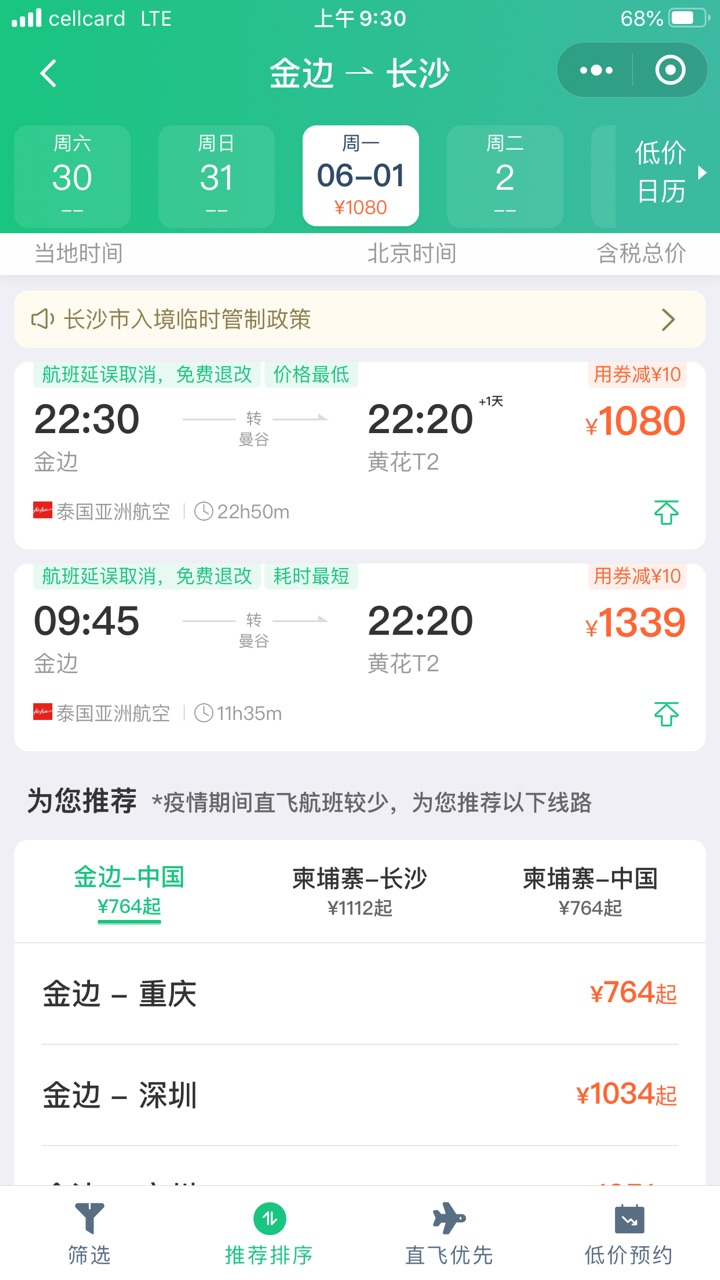Open the mini program more options menu
720x1280 pixels.
(596, 70)
